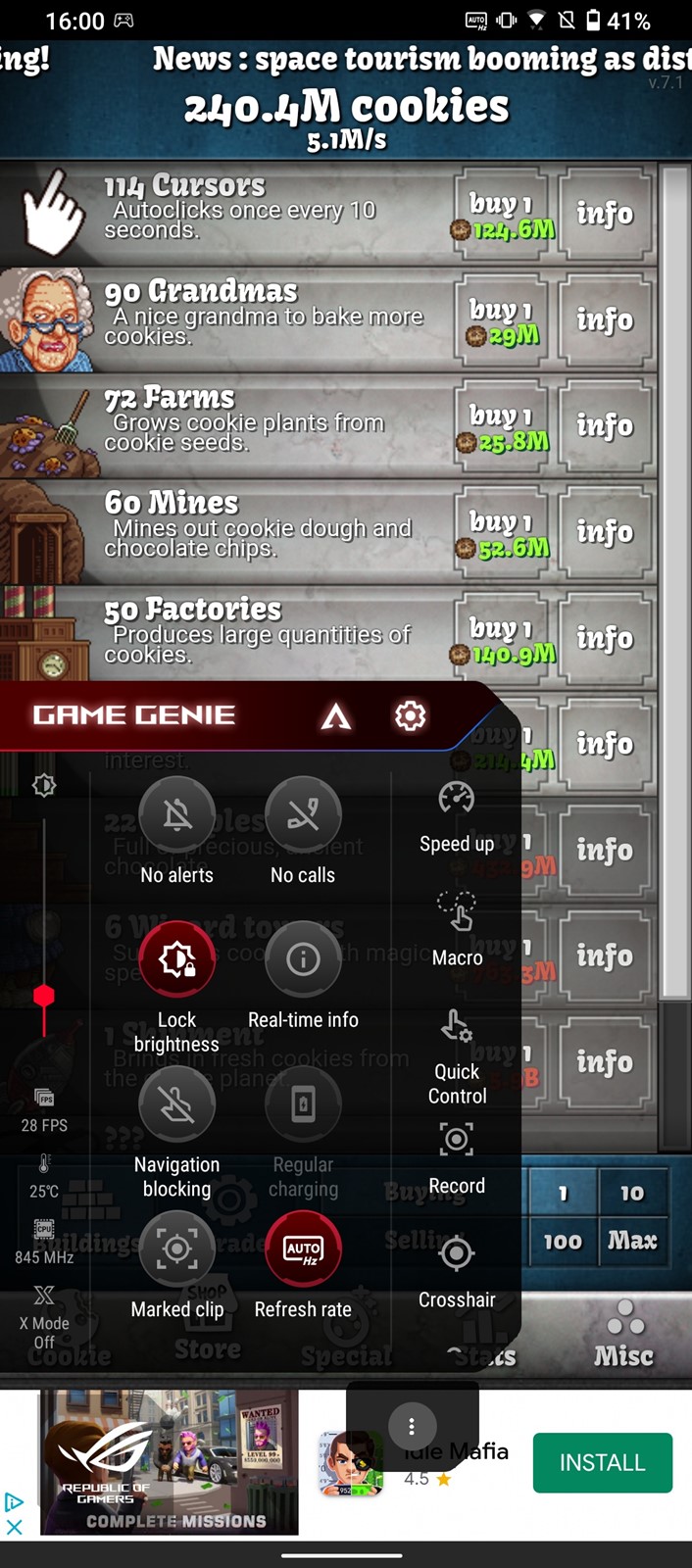Buy 1 Cursor for 124.6M
The height and width of the screenshot is (1568, 692).
pyautogui.click(x=501, y=214)
